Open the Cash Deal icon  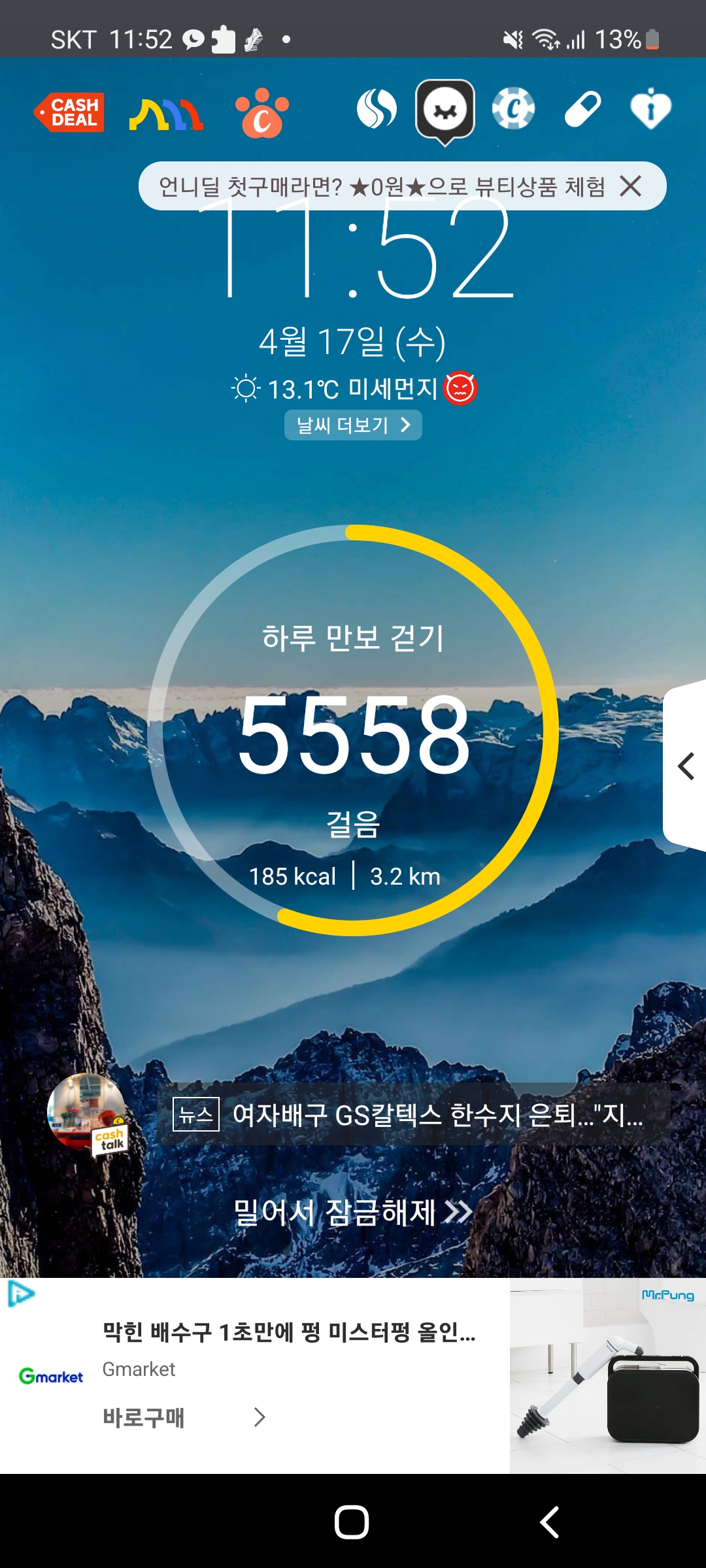point(69,112)
